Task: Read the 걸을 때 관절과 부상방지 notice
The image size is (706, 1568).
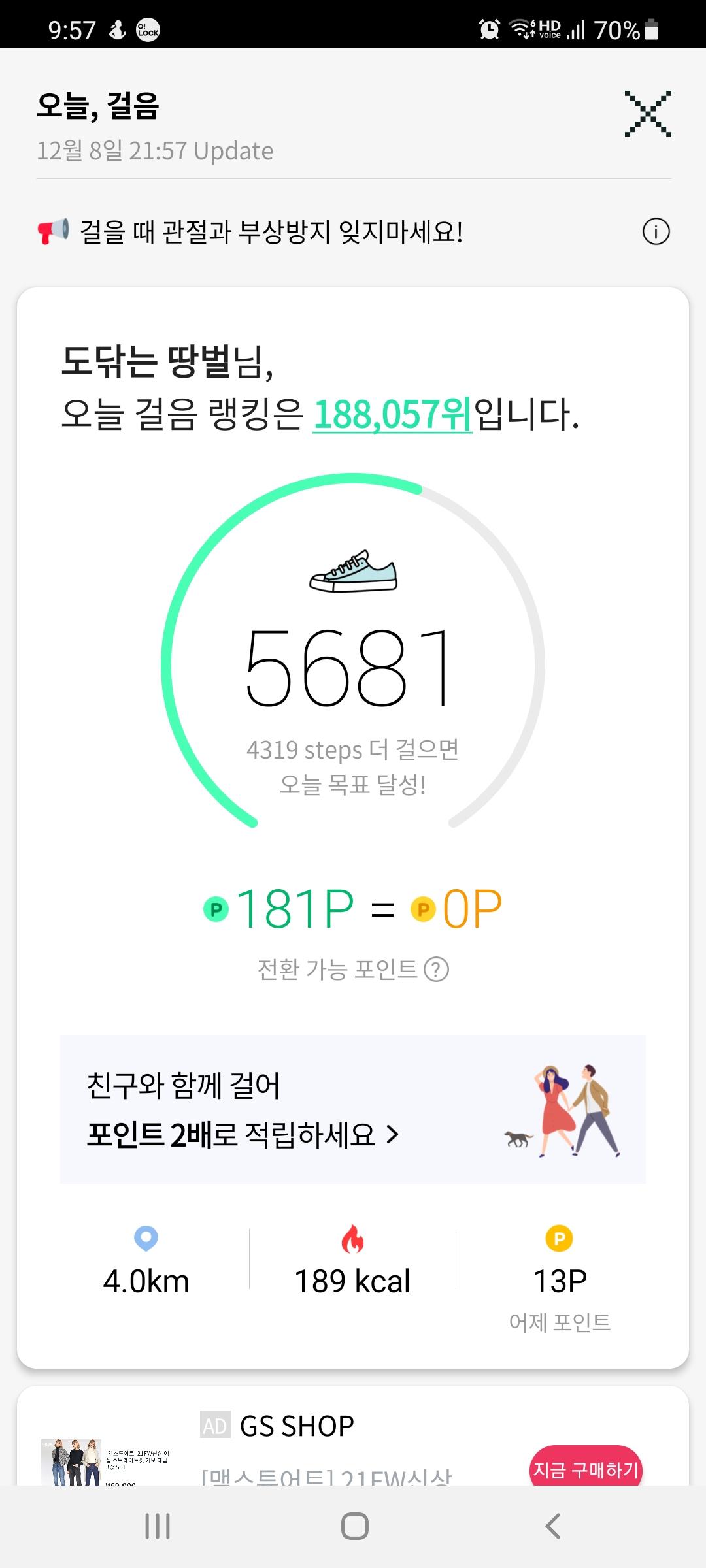Action: pyautogui.click(x=271, y=232)
